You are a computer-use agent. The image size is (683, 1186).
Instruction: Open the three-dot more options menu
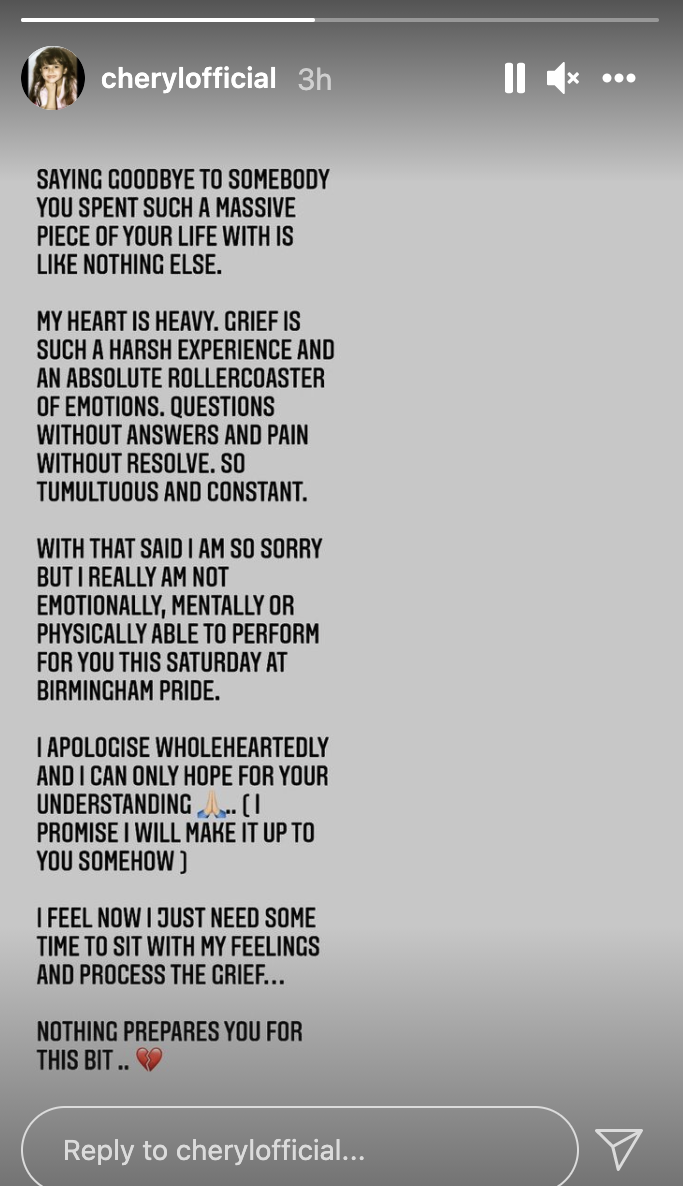pos(619,78)
